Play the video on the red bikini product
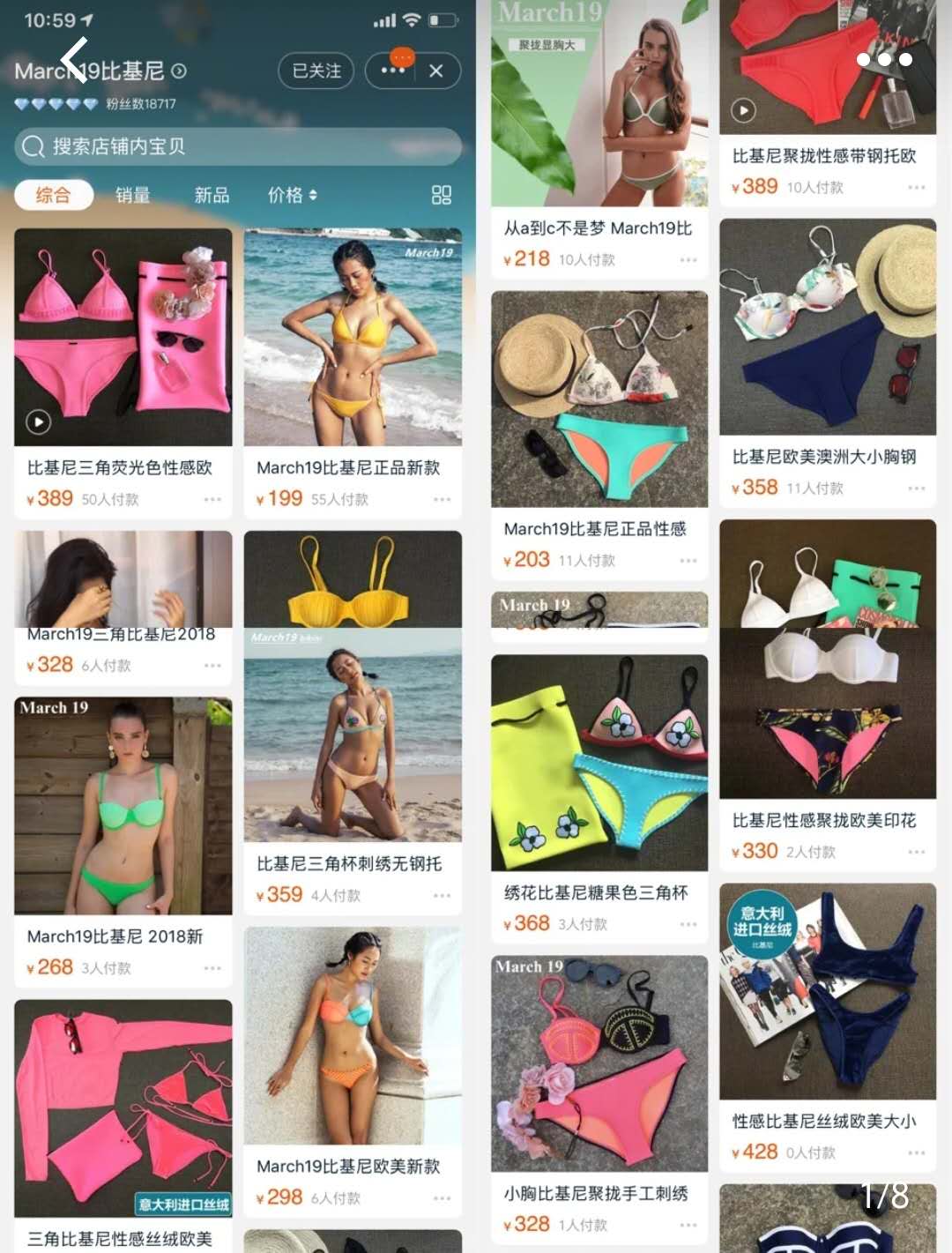Screen dimensions: 952x1253 (745, 109)
